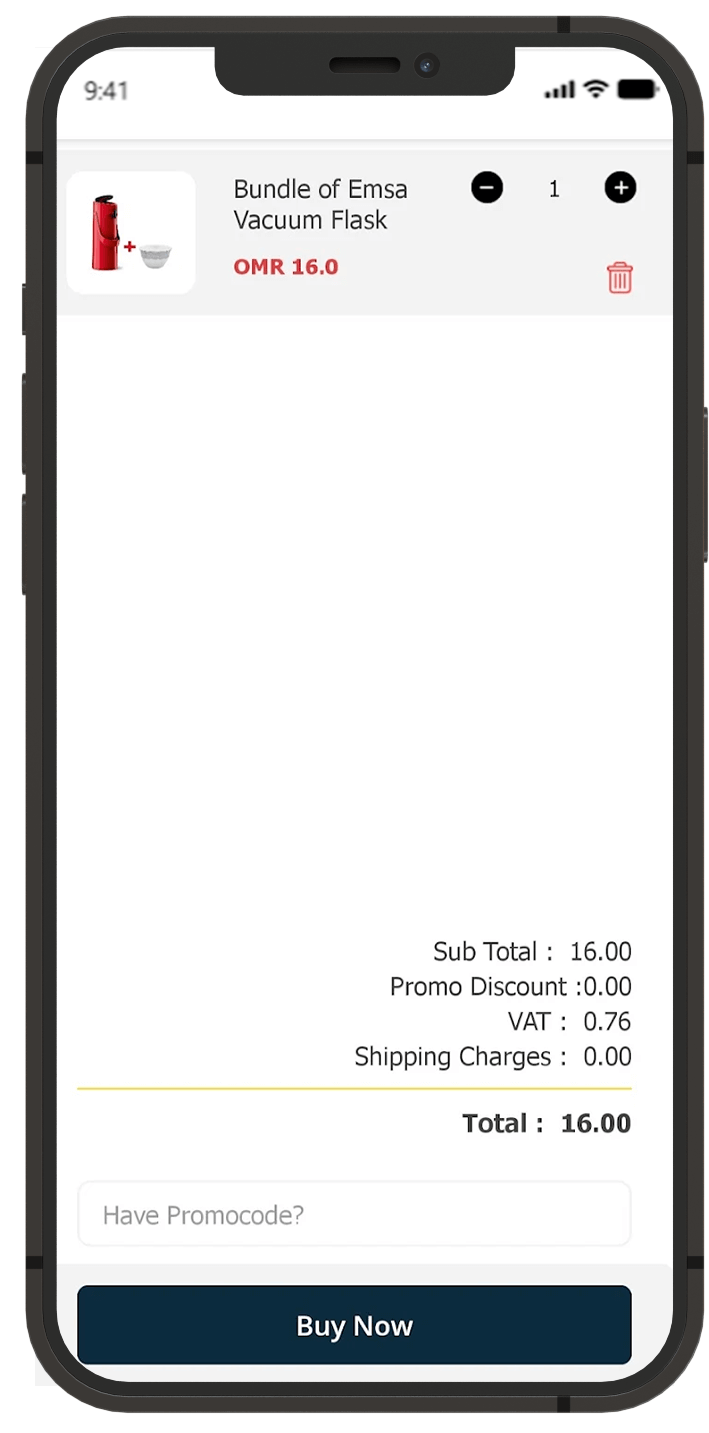Increase the Emsa Vacuum Flask quantity
Image resolution: width=709 pixels, height=1433 pixels.
(620, 187)
